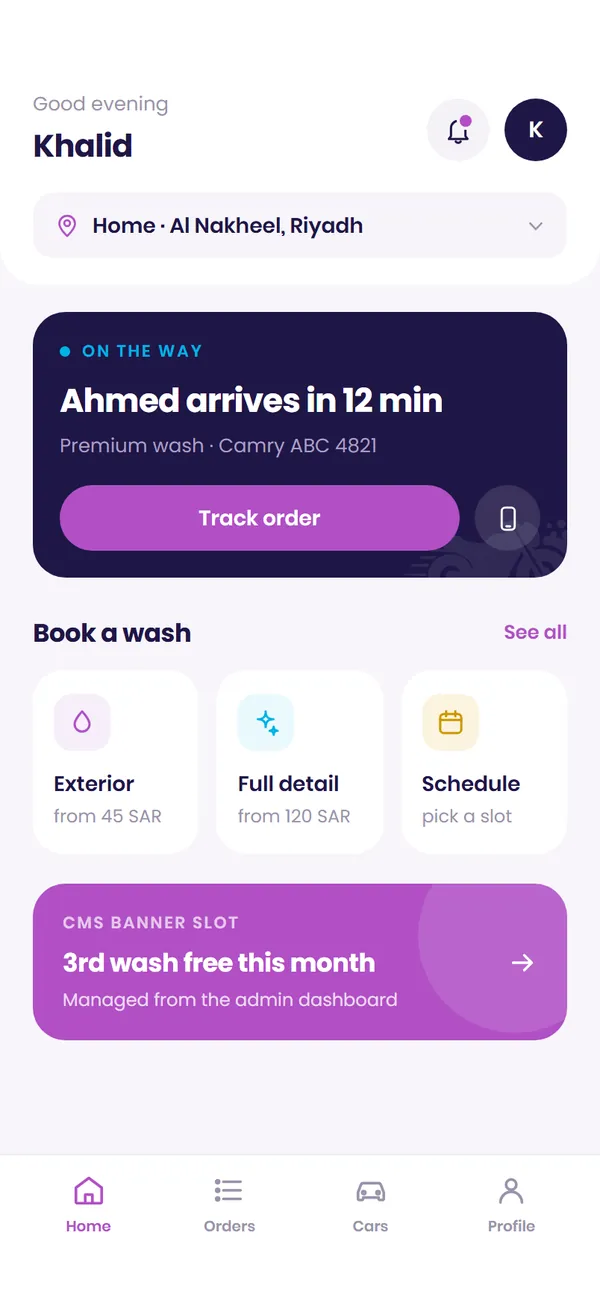This screenshot has height=1306, width=600.
Task: Switch to the Orders tab
Action: pyautogui.click(x=229, y=1204)
